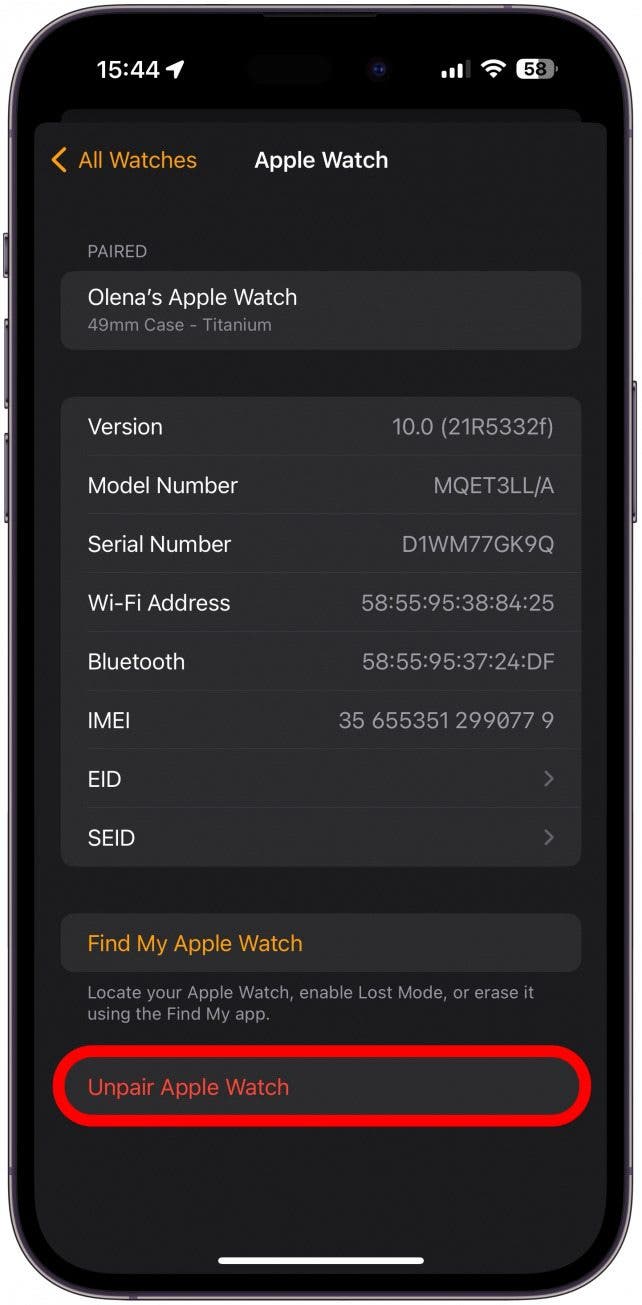Go back to All Watches
642x1305 pixels.
[124, 160]
